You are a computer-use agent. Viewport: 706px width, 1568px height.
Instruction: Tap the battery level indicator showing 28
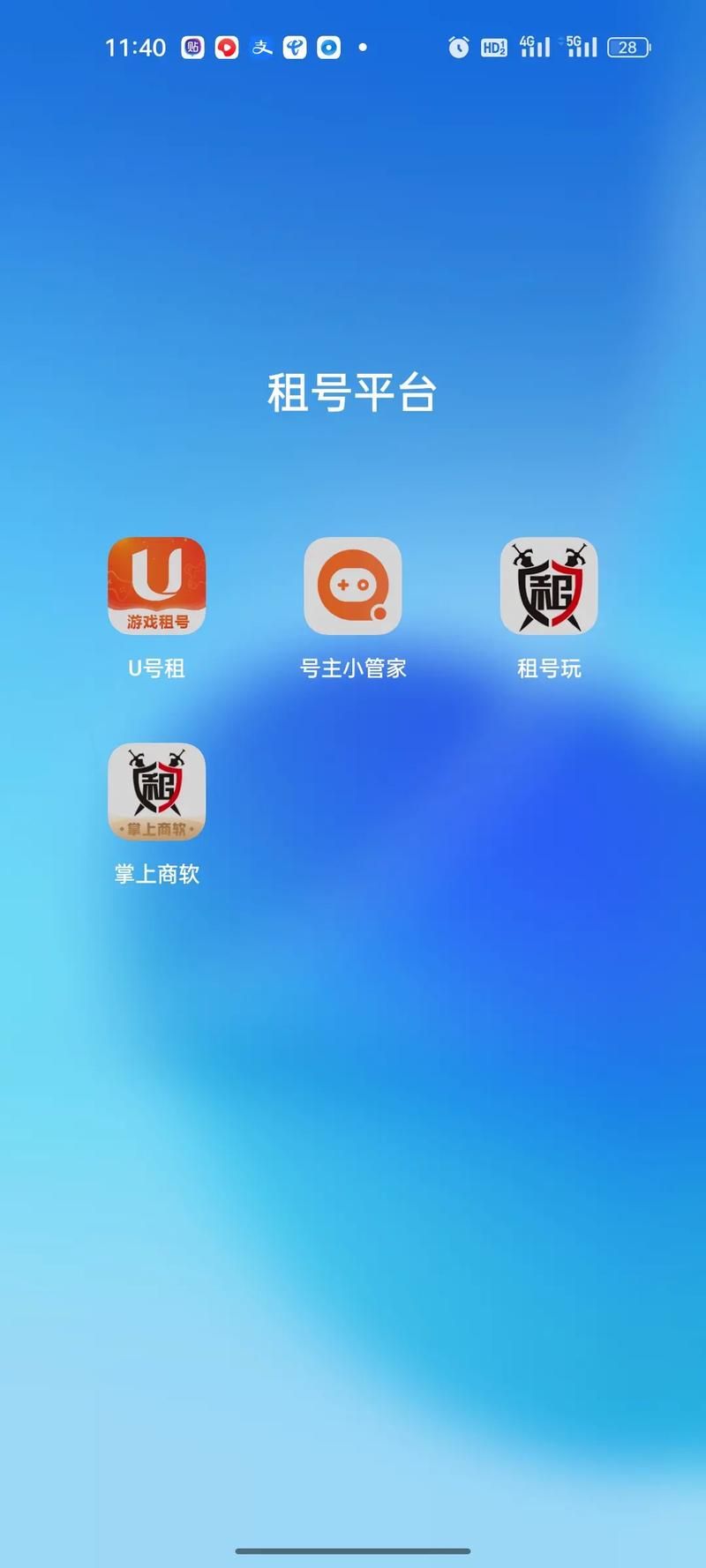(628, 47)
